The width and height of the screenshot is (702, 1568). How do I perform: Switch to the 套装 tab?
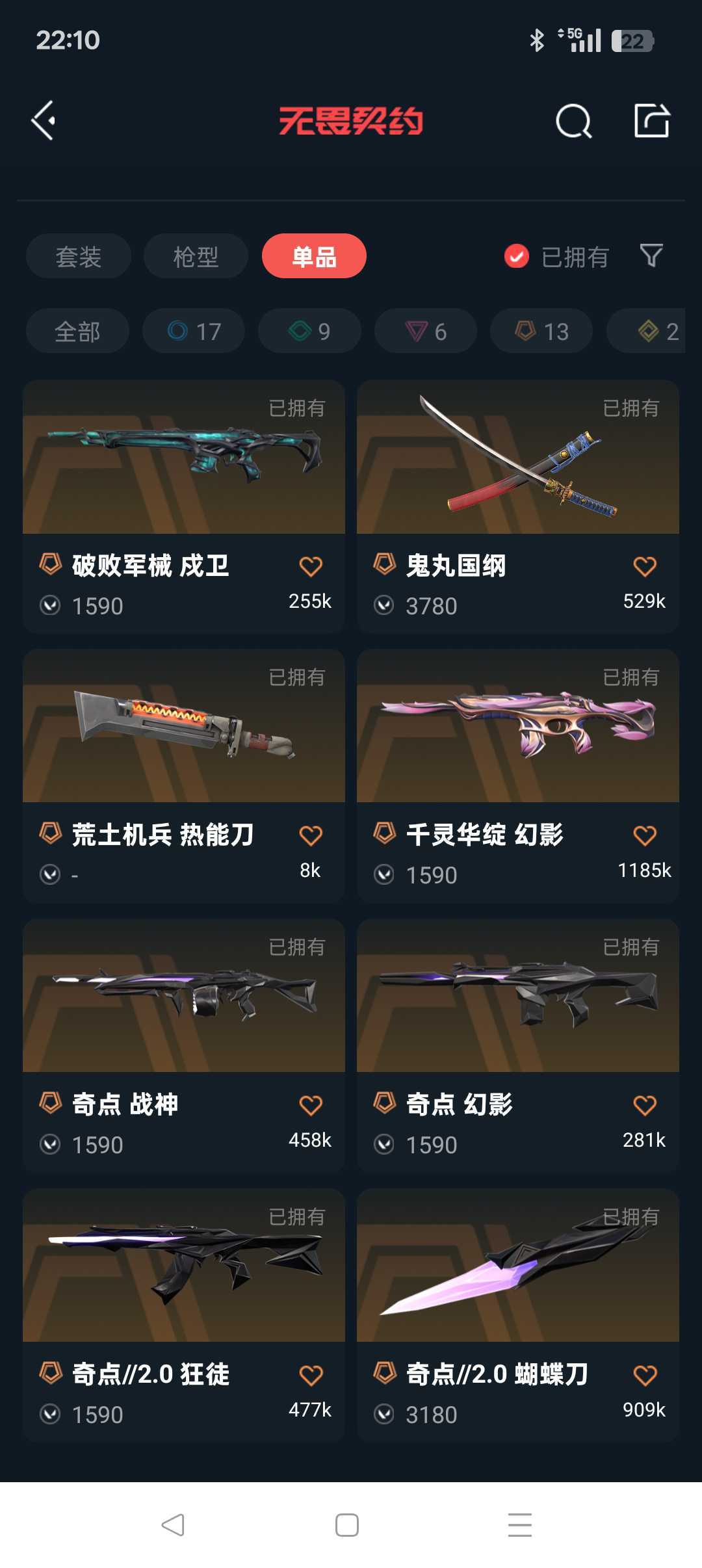[x=79, y=256]
